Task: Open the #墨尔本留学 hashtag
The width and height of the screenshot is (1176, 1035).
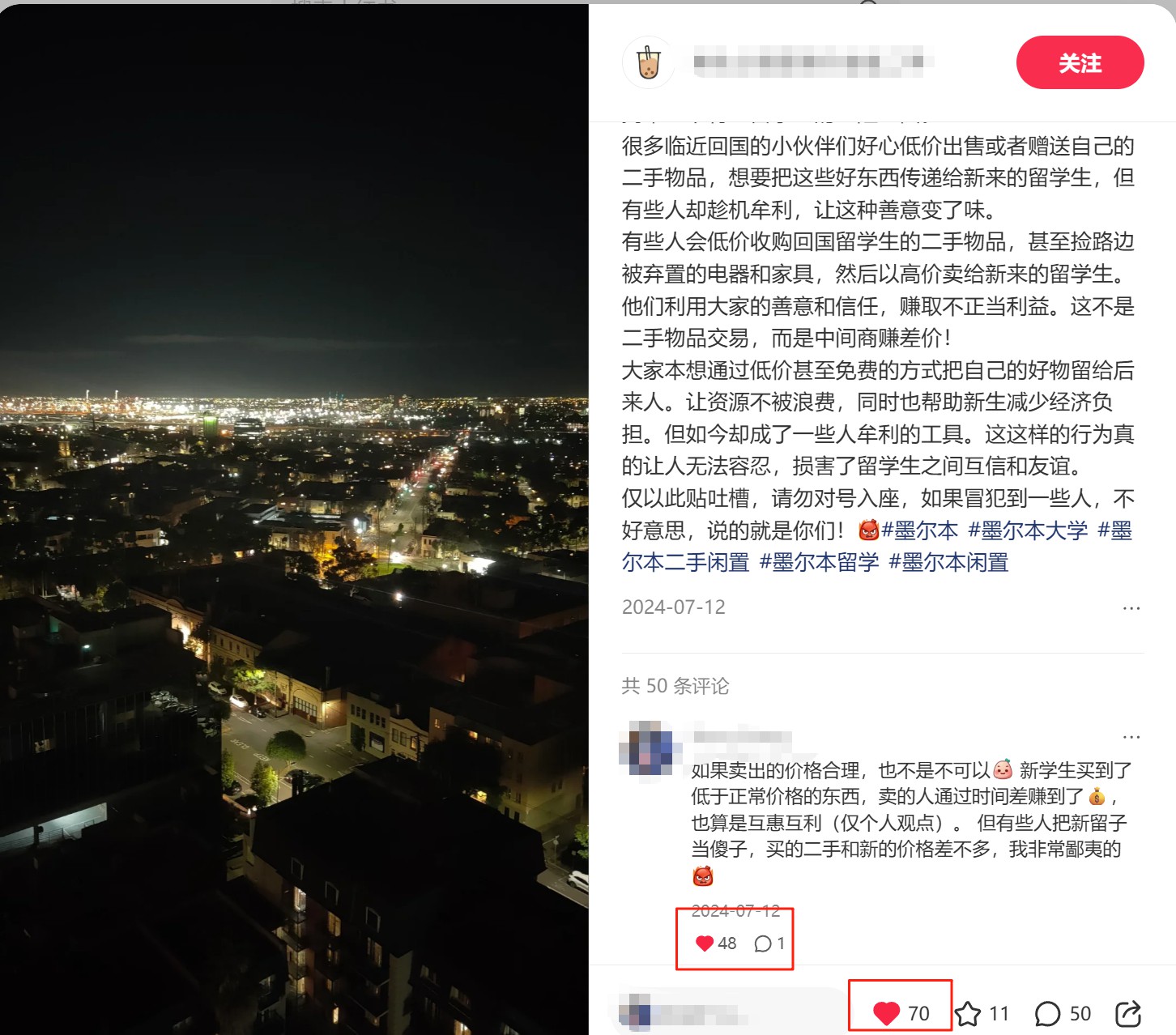Action: pos(819,562)
